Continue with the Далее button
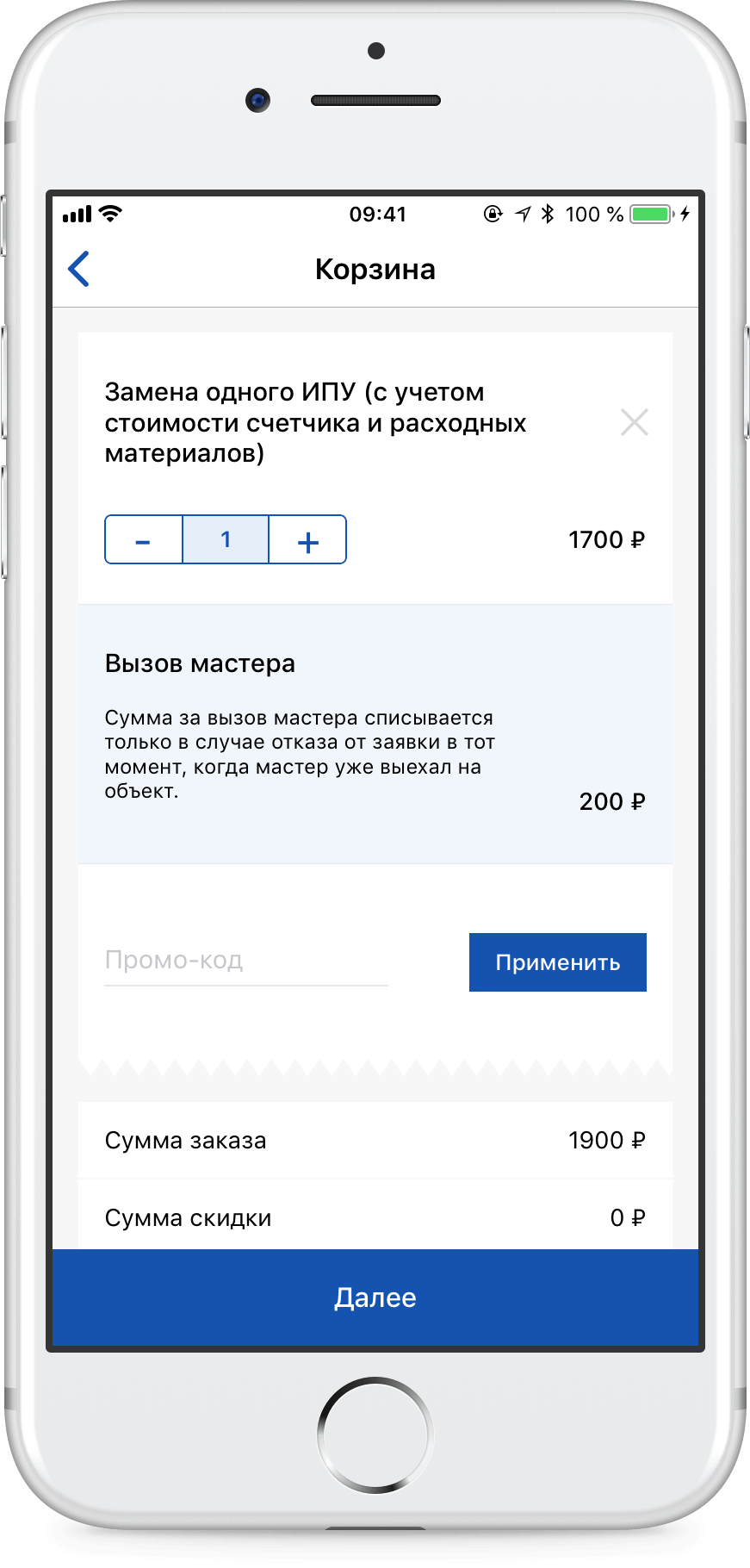Screen dimensions: 750x1568 click(x=375, y=1297)
